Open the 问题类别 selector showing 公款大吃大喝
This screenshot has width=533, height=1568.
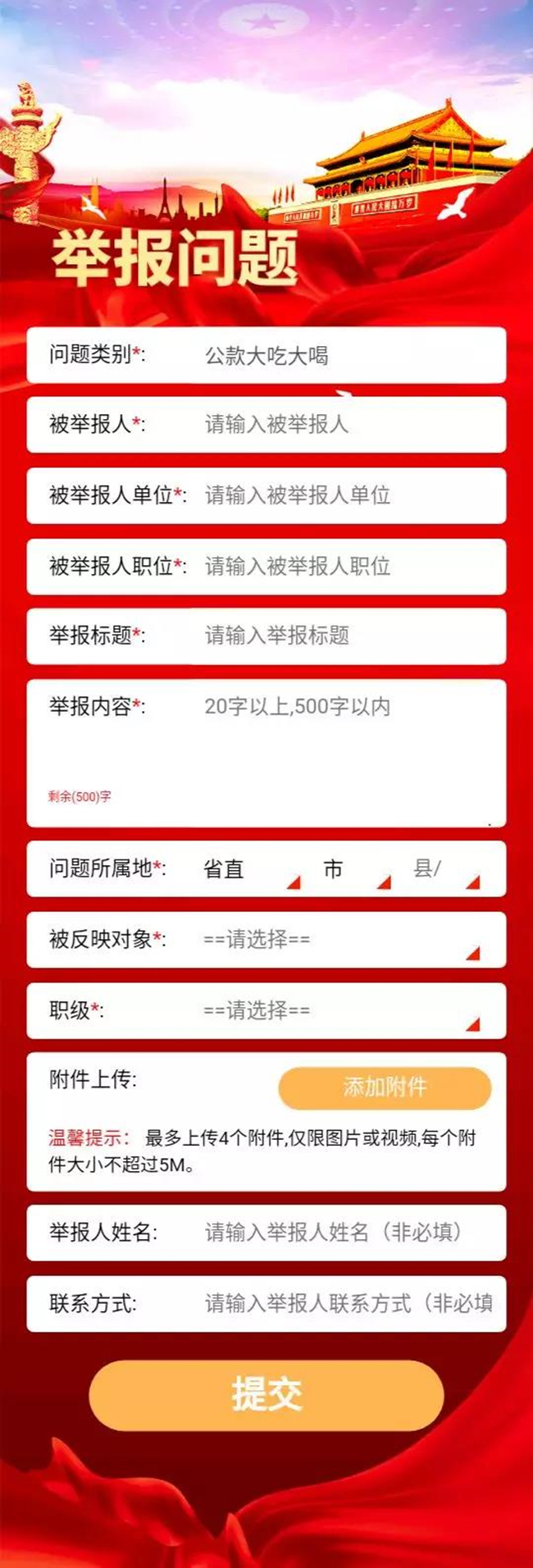(344, 355)
